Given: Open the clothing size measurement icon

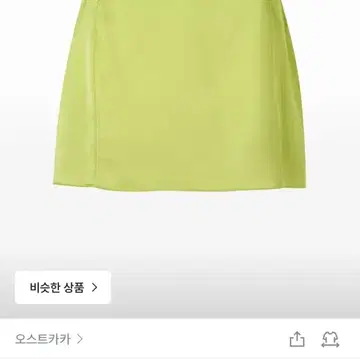Looking at the screenshot, I should point(330,339).
